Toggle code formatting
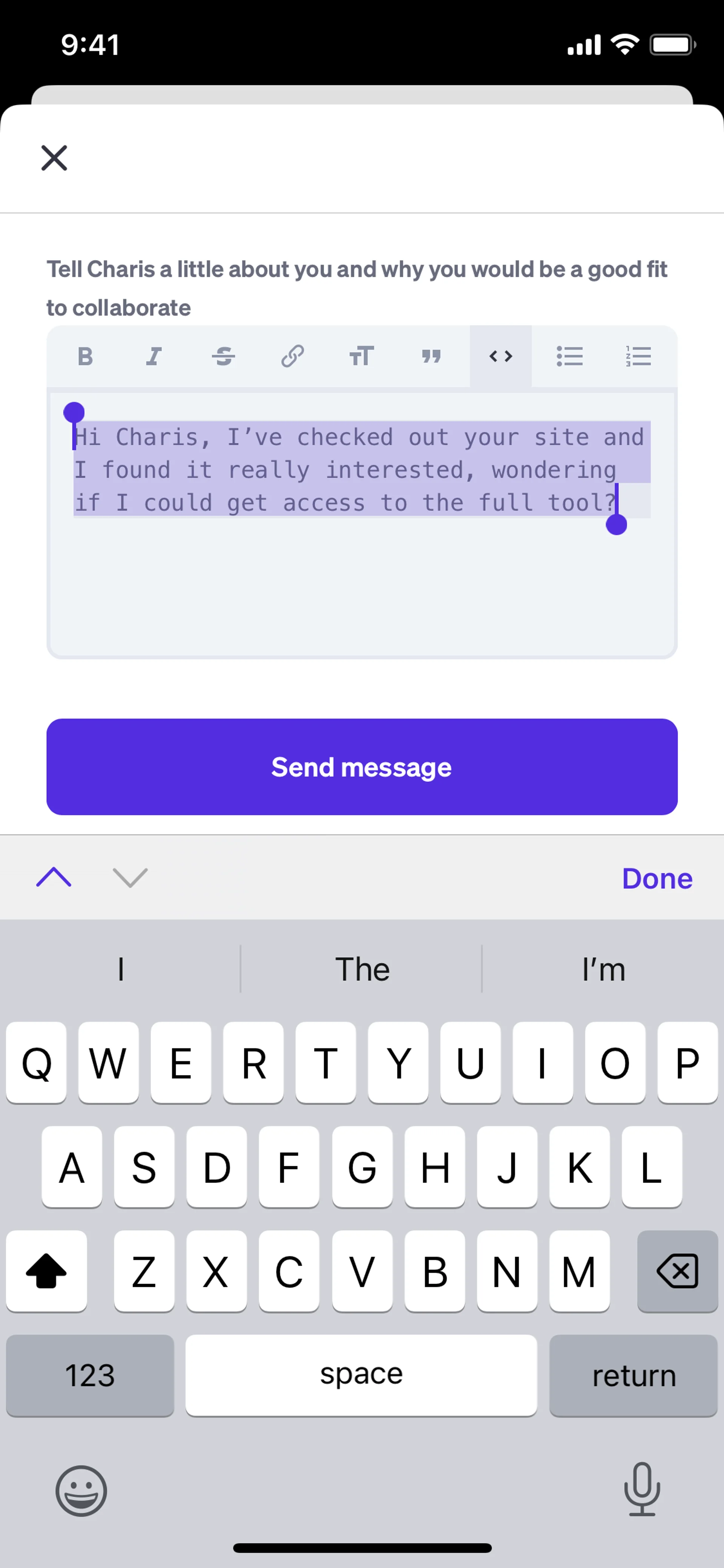Screen dimensions: 724x1568 (500, 356)
